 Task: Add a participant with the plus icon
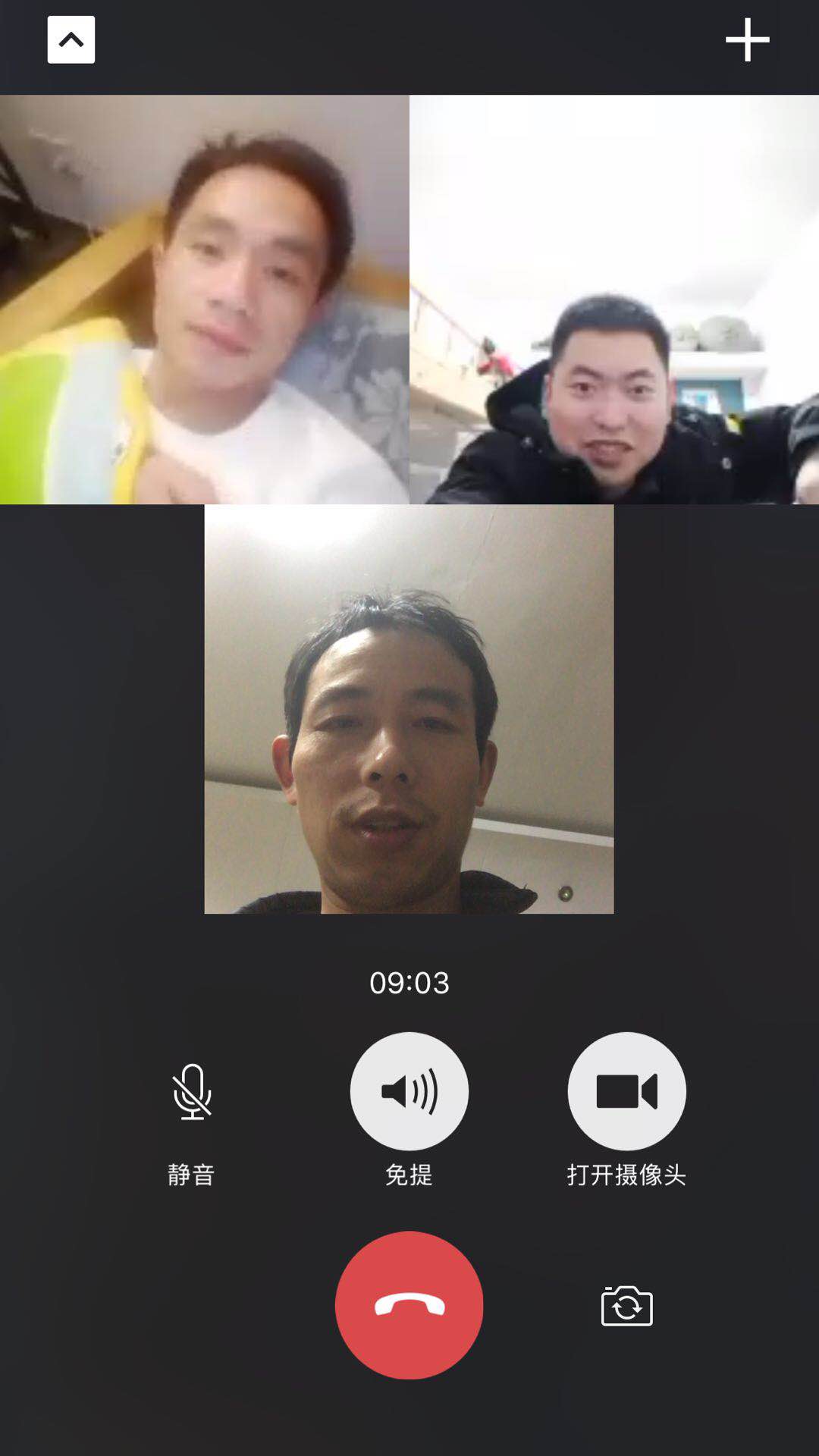747,39
